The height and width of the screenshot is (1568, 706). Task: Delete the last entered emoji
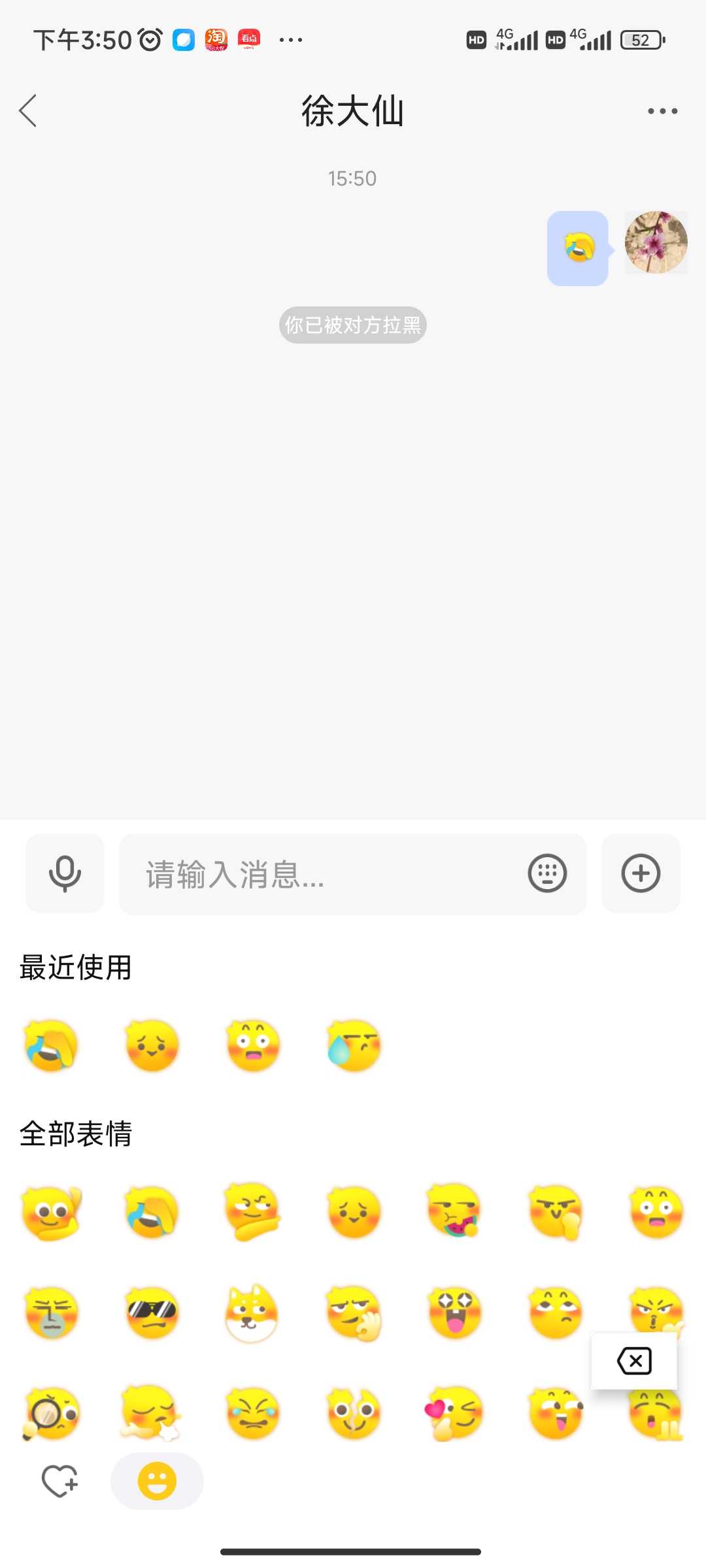point(634,1362)
